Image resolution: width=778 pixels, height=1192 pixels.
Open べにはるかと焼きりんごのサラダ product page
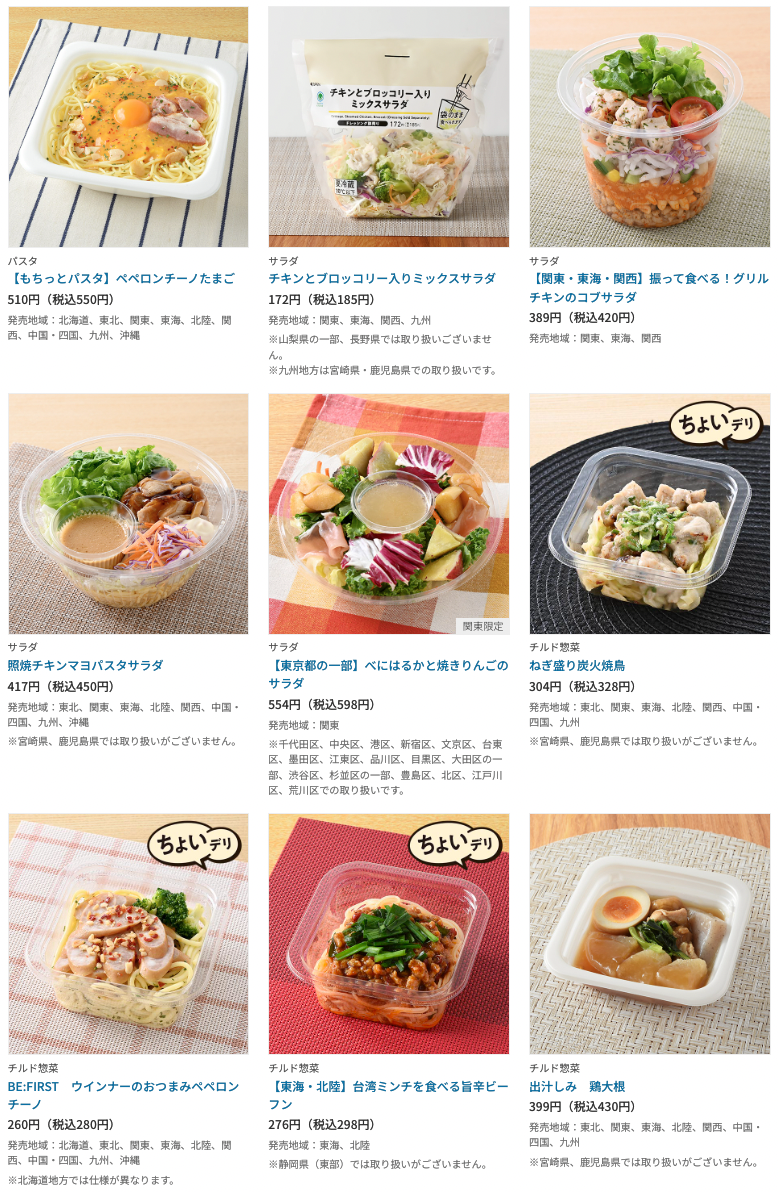tap(388, 674)
